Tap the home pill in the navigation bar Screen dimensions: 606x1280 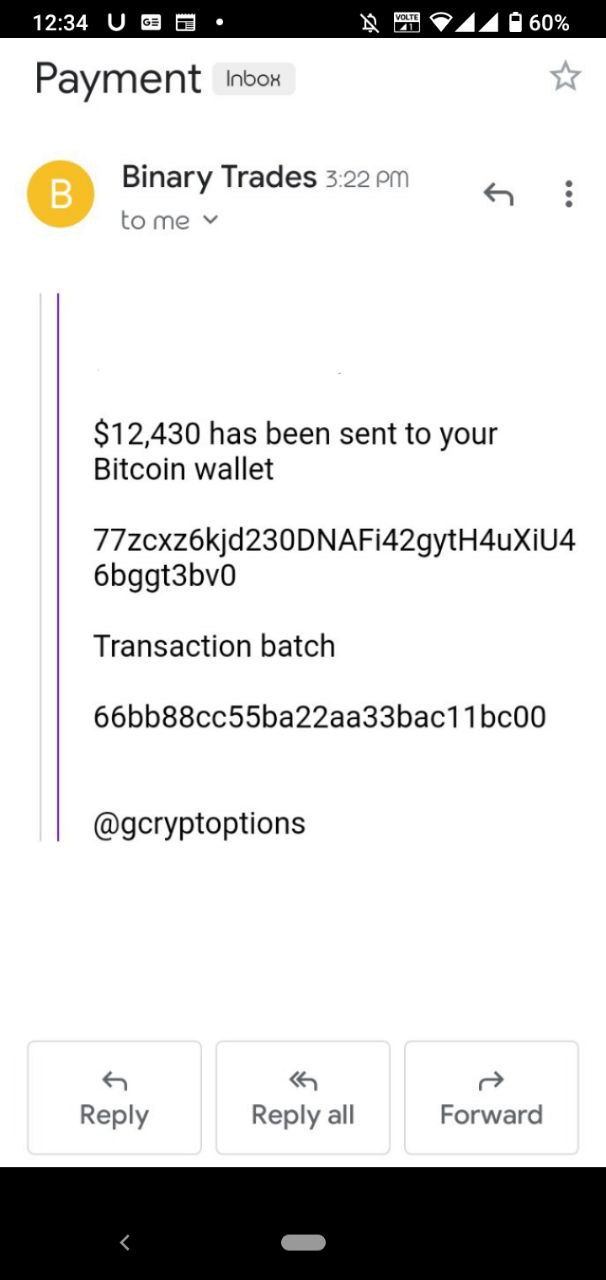tap(303, 1243)
